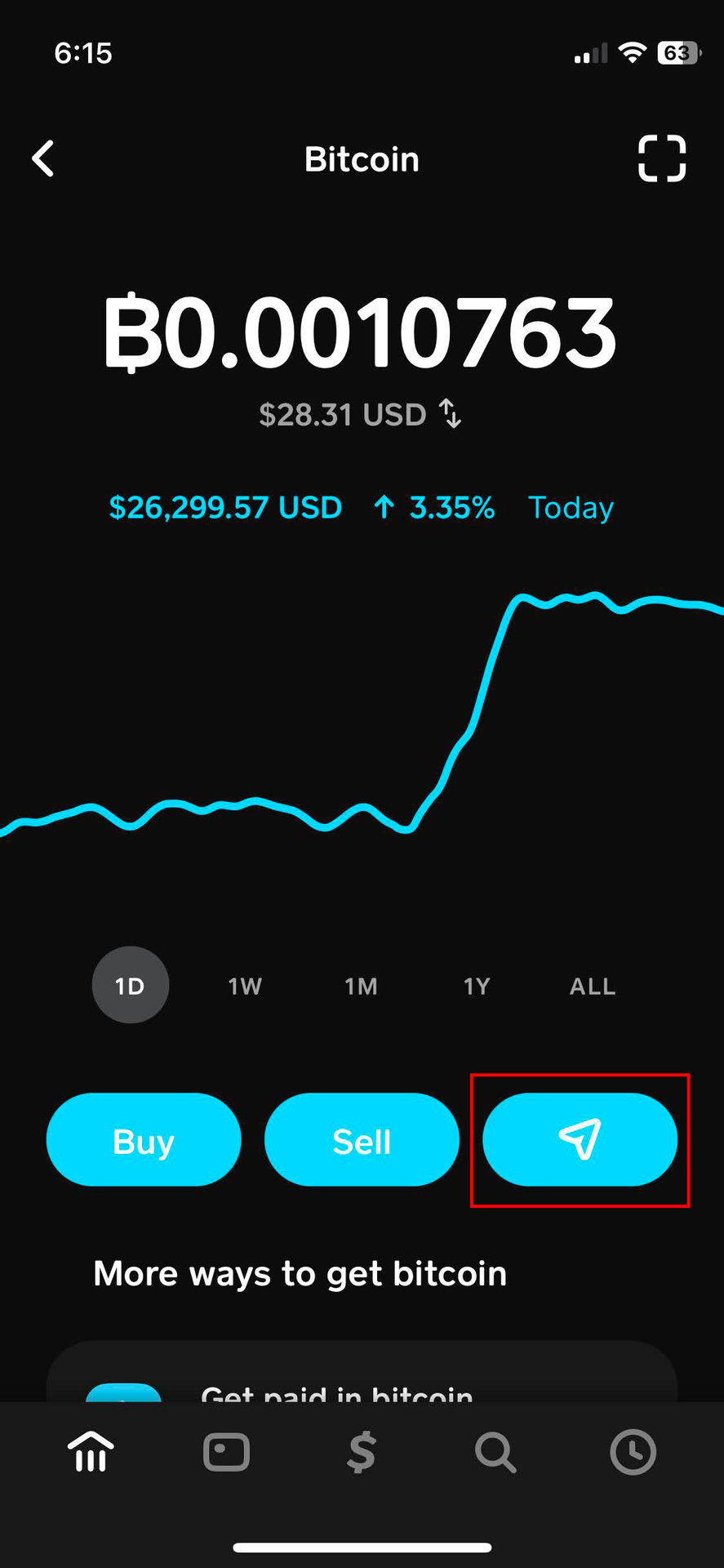Screen dimensions: 724x1568
Task: Switch chart to 1W range
Action: pyautogui.click(x=245, y=987)
